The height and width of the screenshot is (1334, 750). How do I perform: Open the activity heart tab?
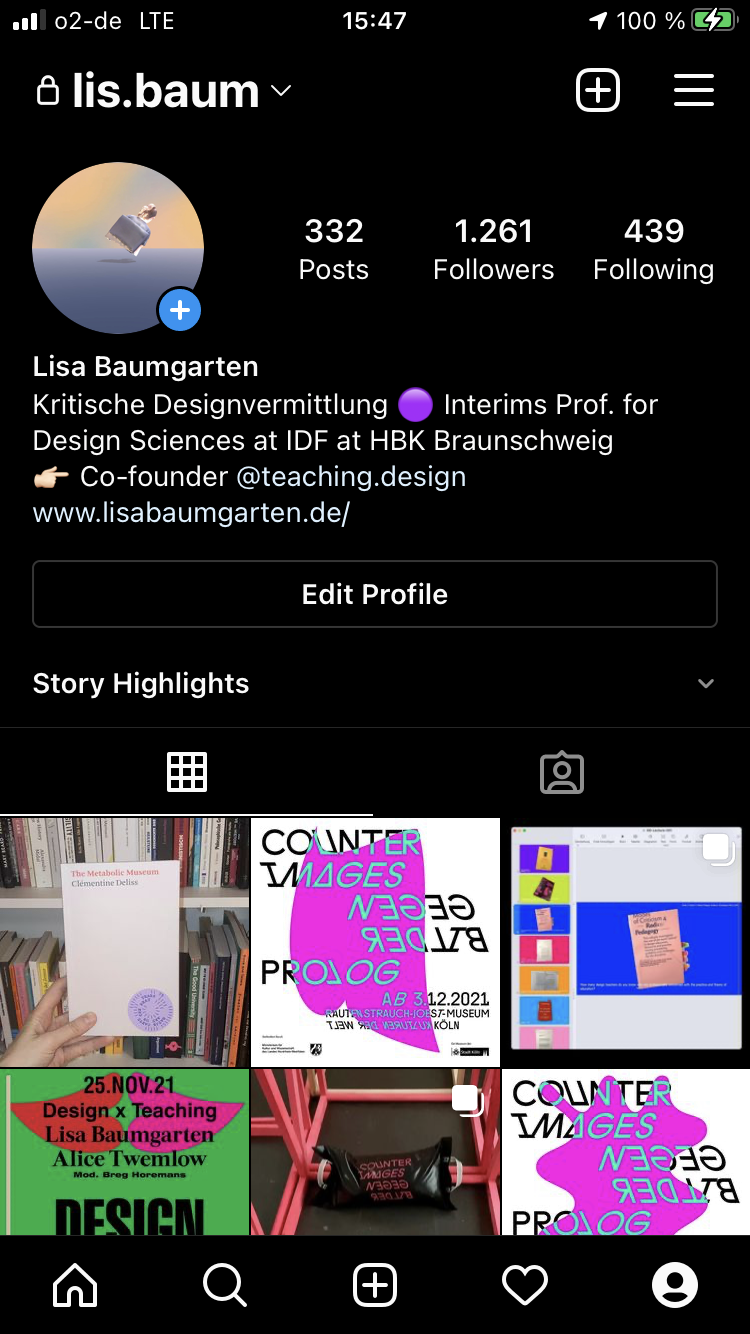pos(525,1285)
